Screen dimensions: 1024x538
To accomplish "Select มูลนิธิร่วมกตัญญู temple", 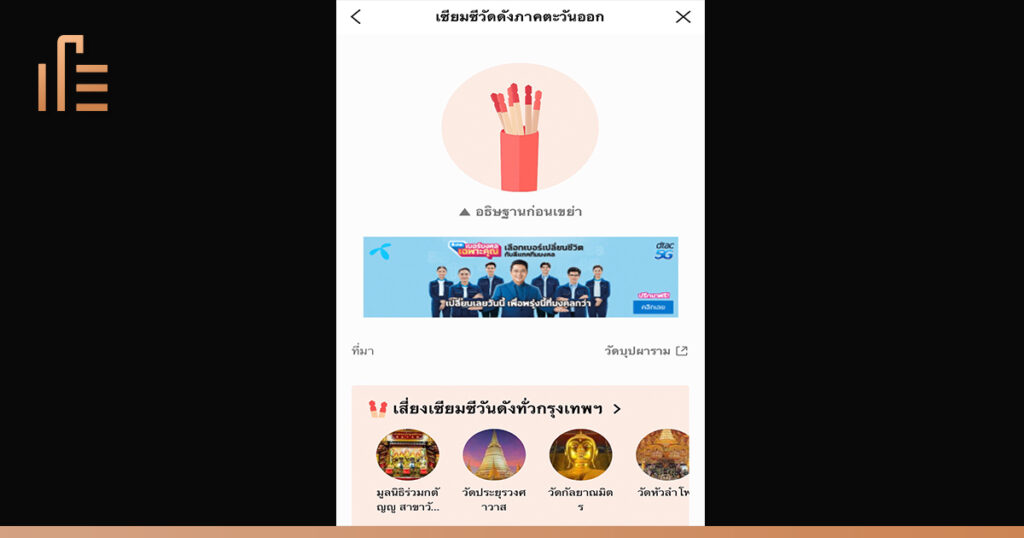I will coord(407,456).
